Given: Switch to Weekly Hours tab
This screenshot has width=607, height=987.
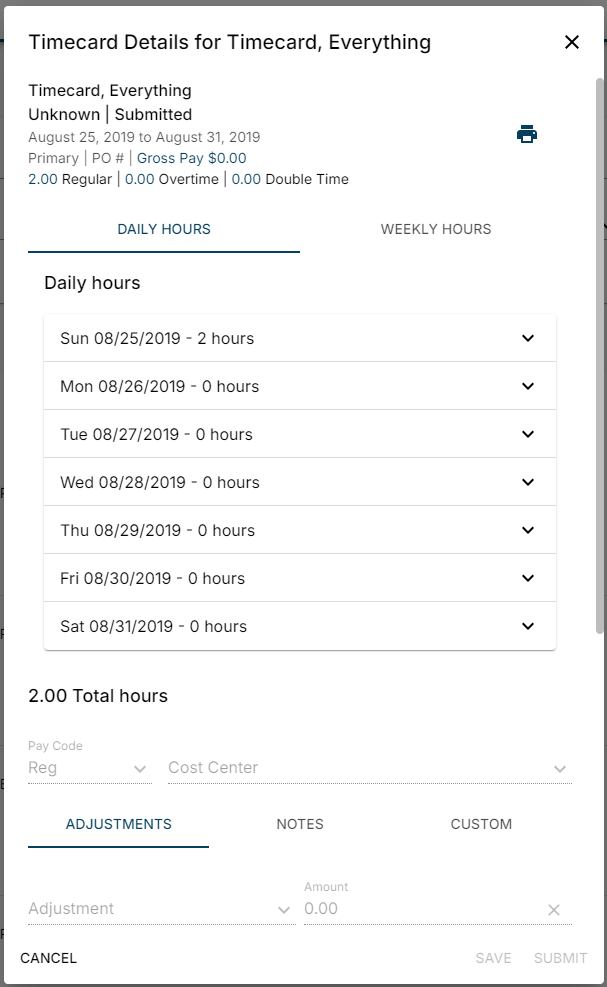Looking at the screenshot, I should point(435,229).
